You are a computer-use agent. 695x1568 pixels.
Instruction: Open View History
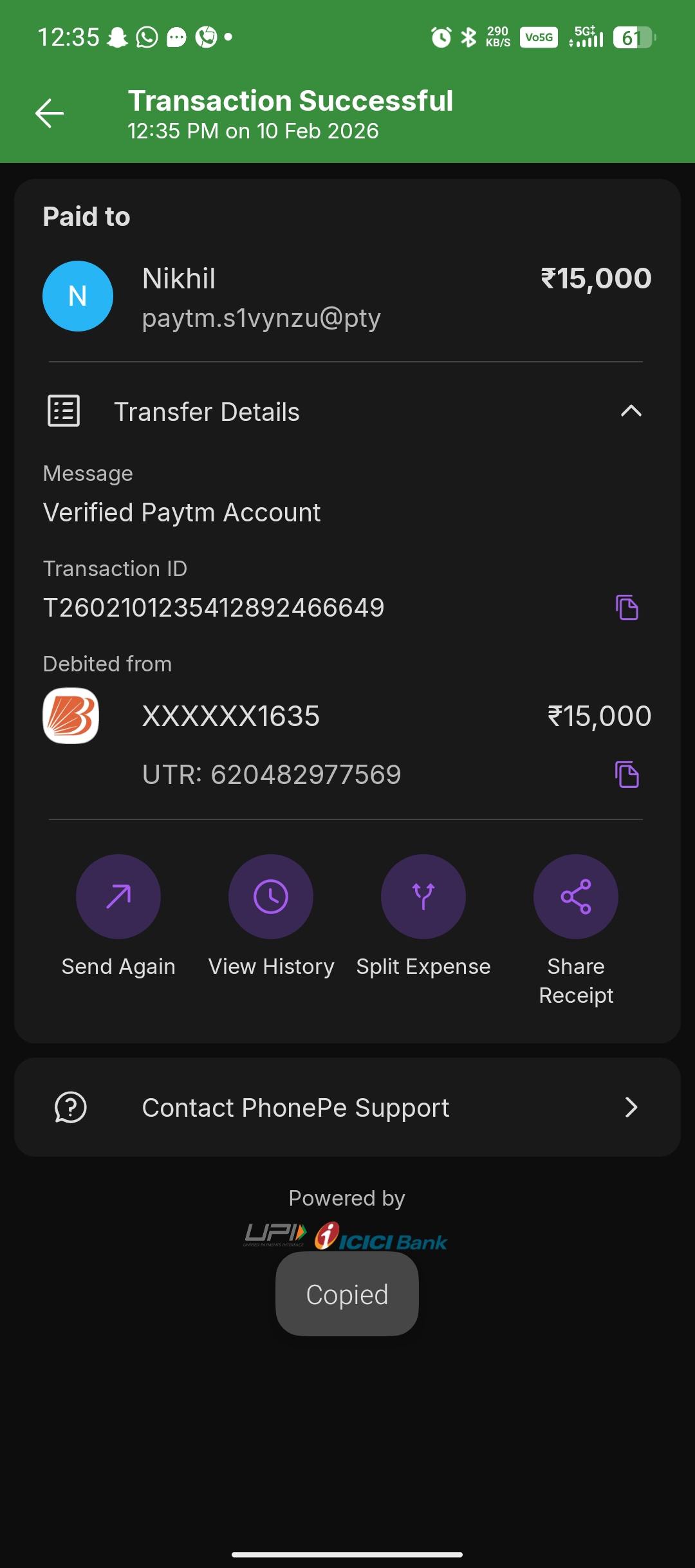[271, 896]
